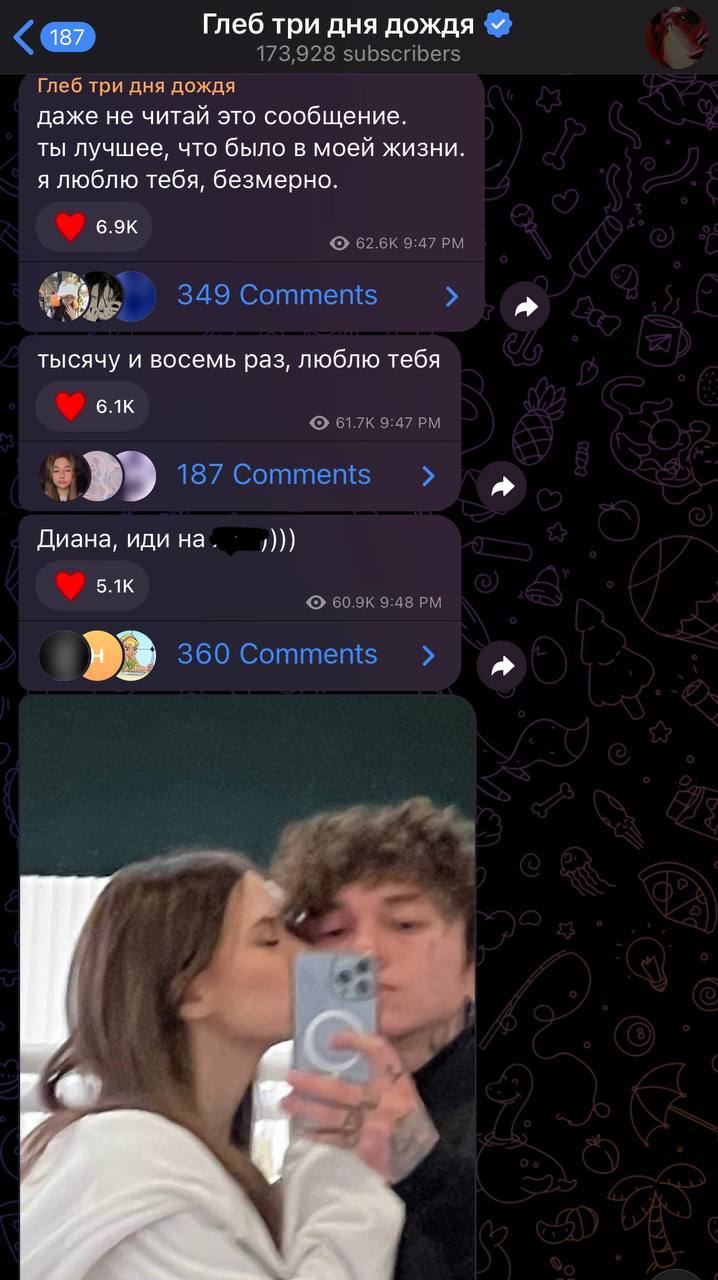Tap the 5.1K heart reaction

[x=92, y=585]
